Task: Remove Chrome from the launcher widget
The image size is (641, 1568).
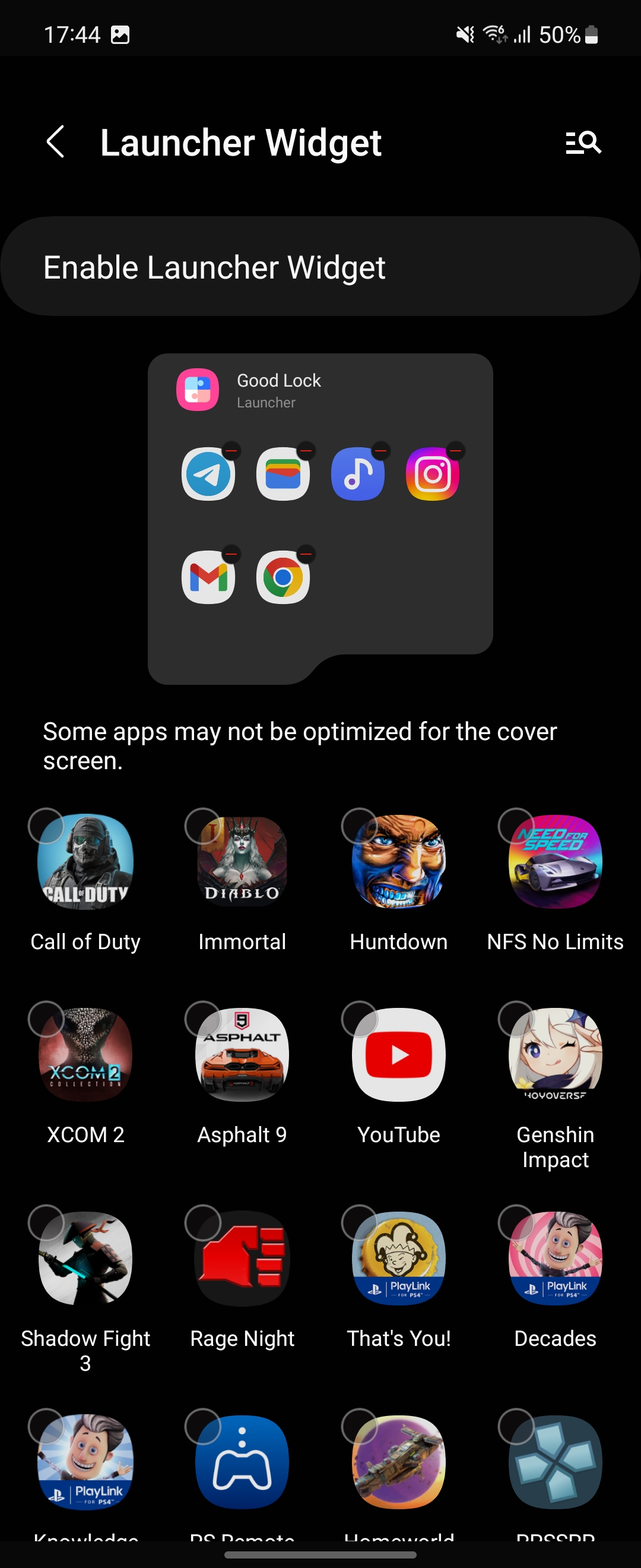Action: 306,554
